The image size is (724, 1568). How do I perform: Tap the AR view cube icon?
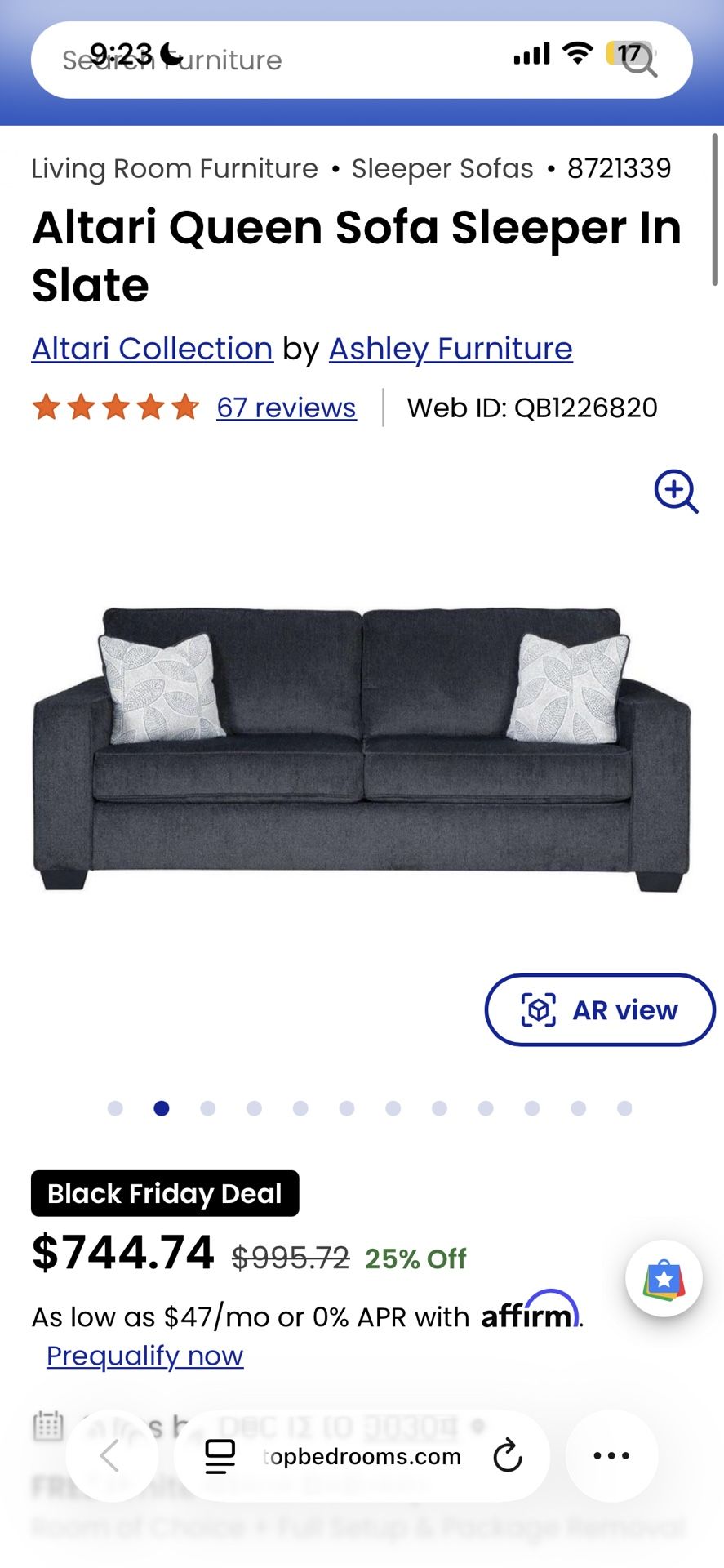538,1009
